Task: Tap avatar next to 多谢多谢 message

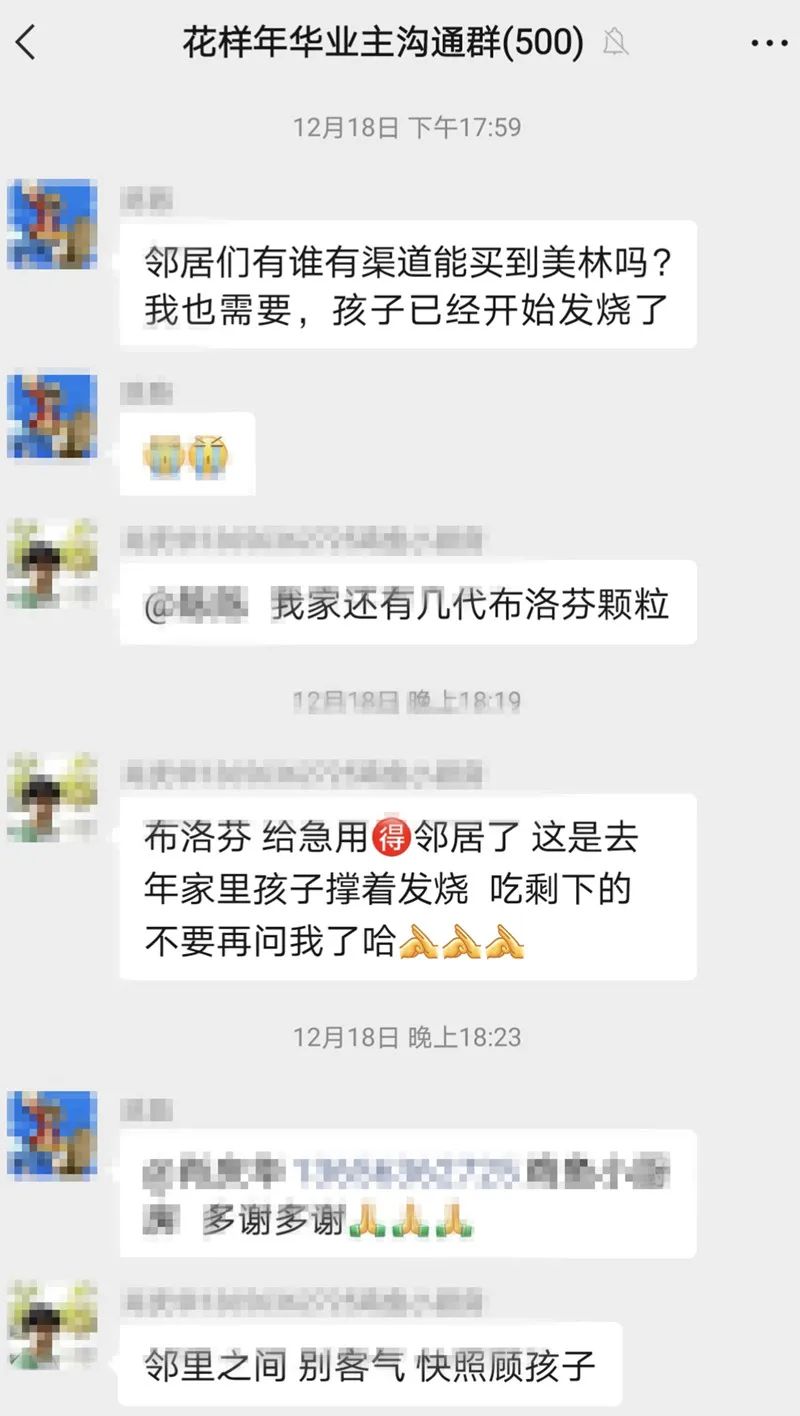Action: coord(52,1135)
